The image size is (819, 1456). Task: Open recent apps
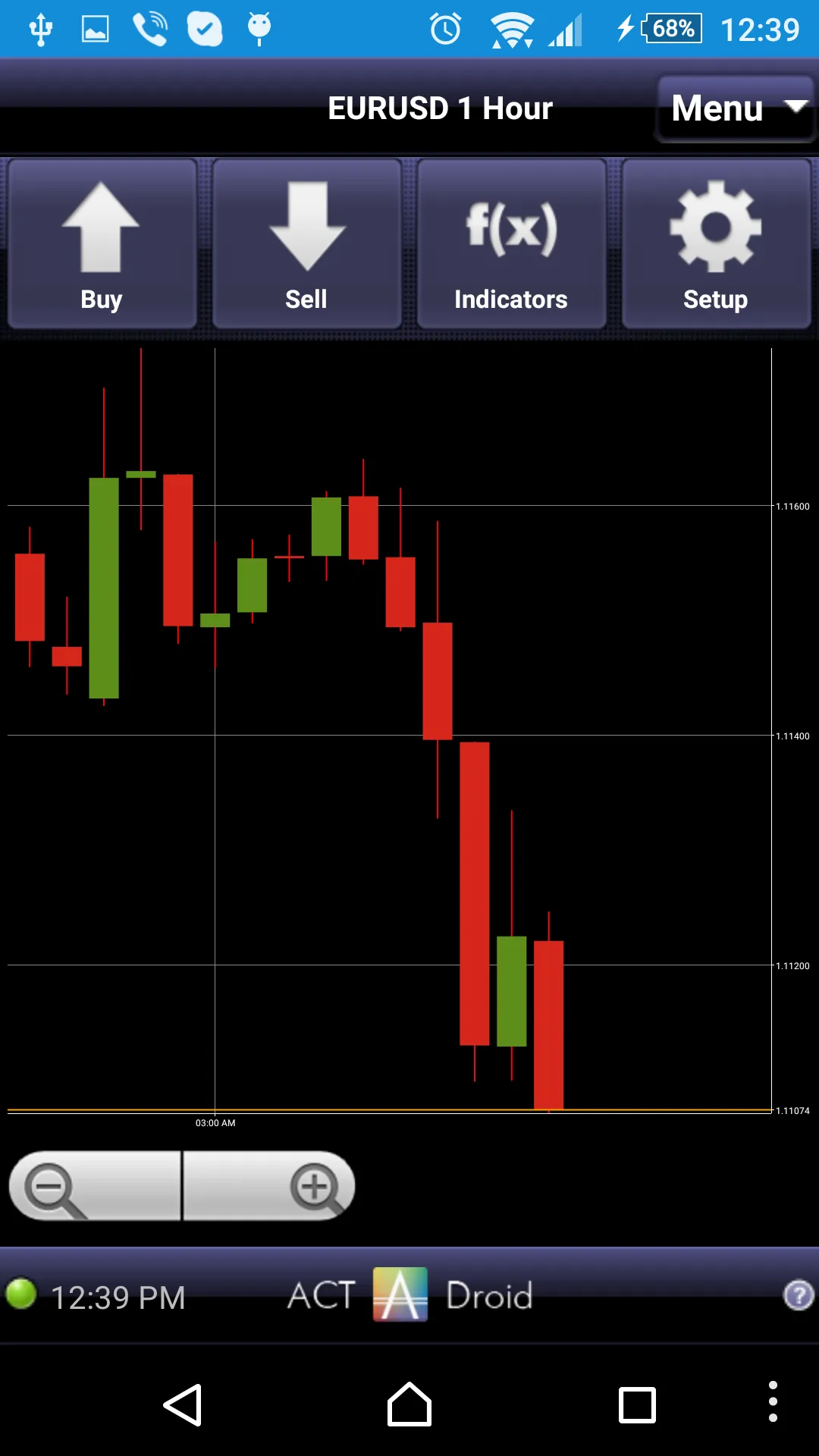pyautogui.click(x=637, y=1405)
